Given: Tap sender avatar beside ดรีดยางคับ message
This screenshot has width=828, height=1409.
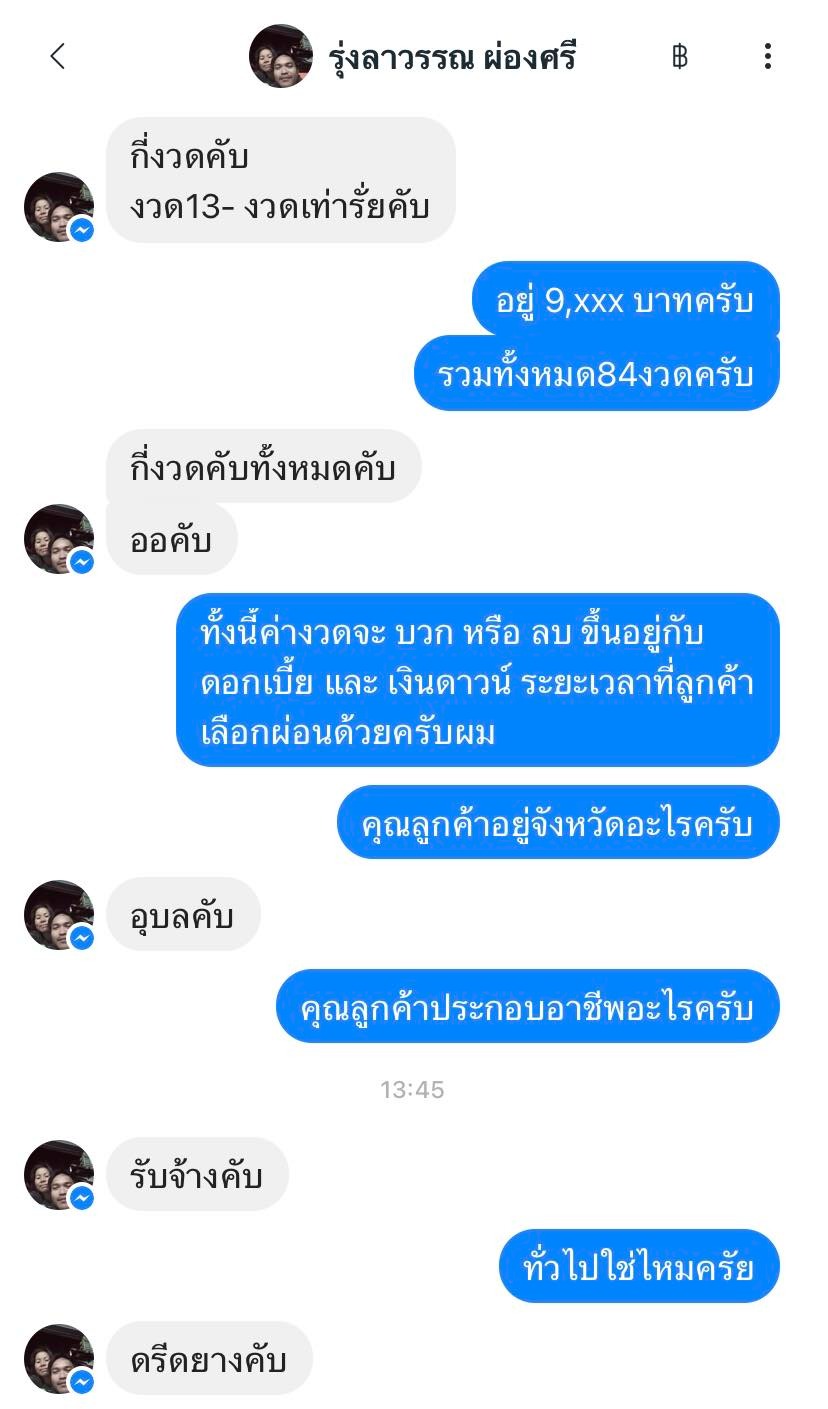Looking at the screenshot, I should click(x=59, y=1360).
